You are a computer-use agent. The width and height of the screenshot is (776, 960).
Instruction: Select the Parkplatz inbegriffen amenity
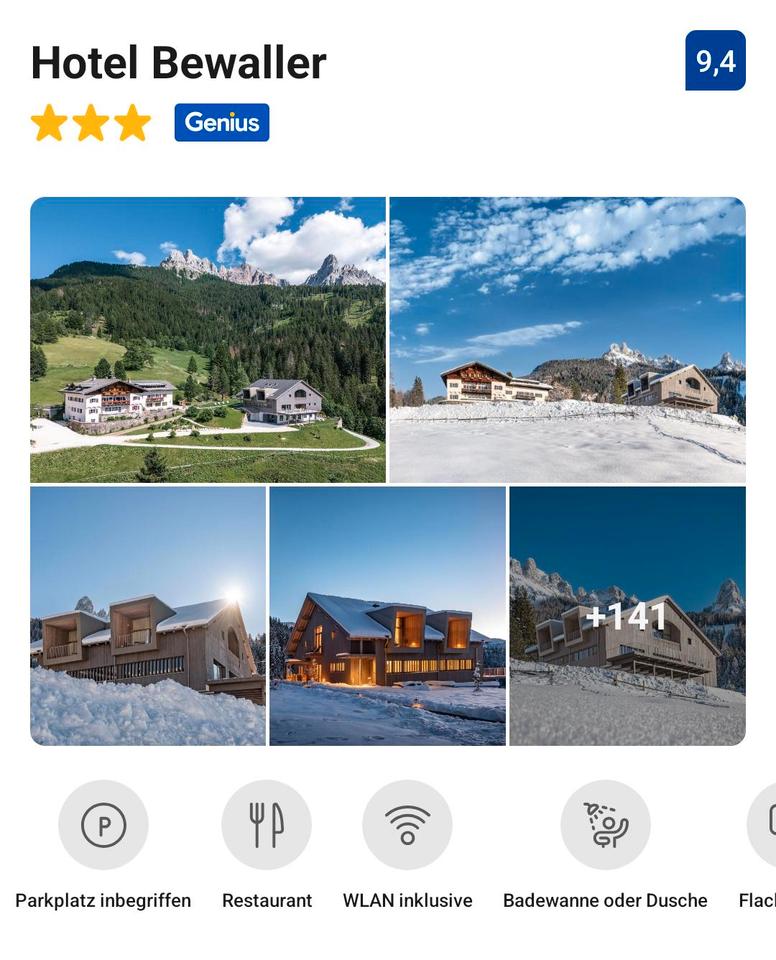click(x=103, y=826)
